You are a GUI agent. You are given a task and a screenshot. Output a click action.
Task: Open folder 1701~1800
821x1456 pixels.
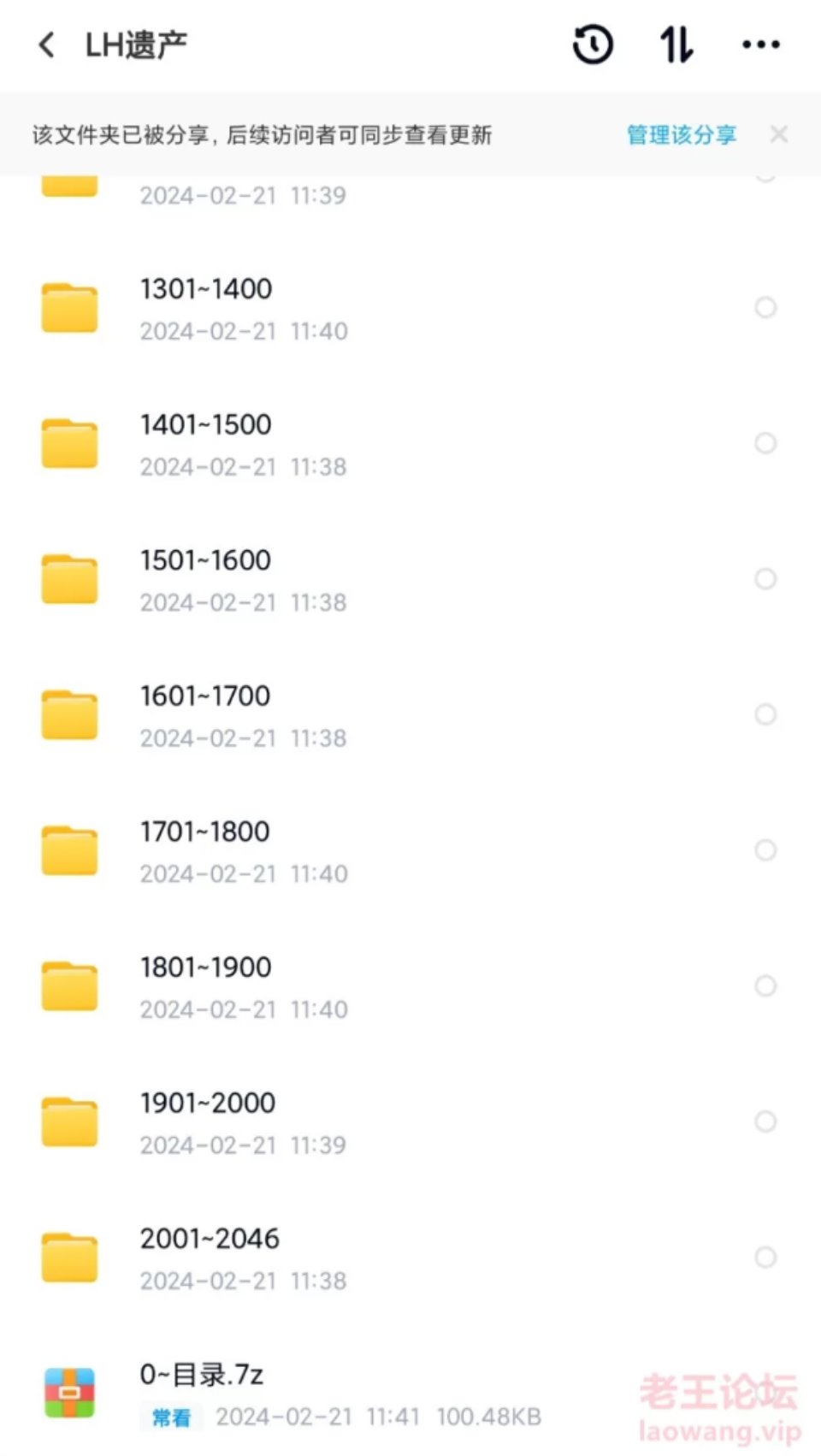click(x=410, y=851)
